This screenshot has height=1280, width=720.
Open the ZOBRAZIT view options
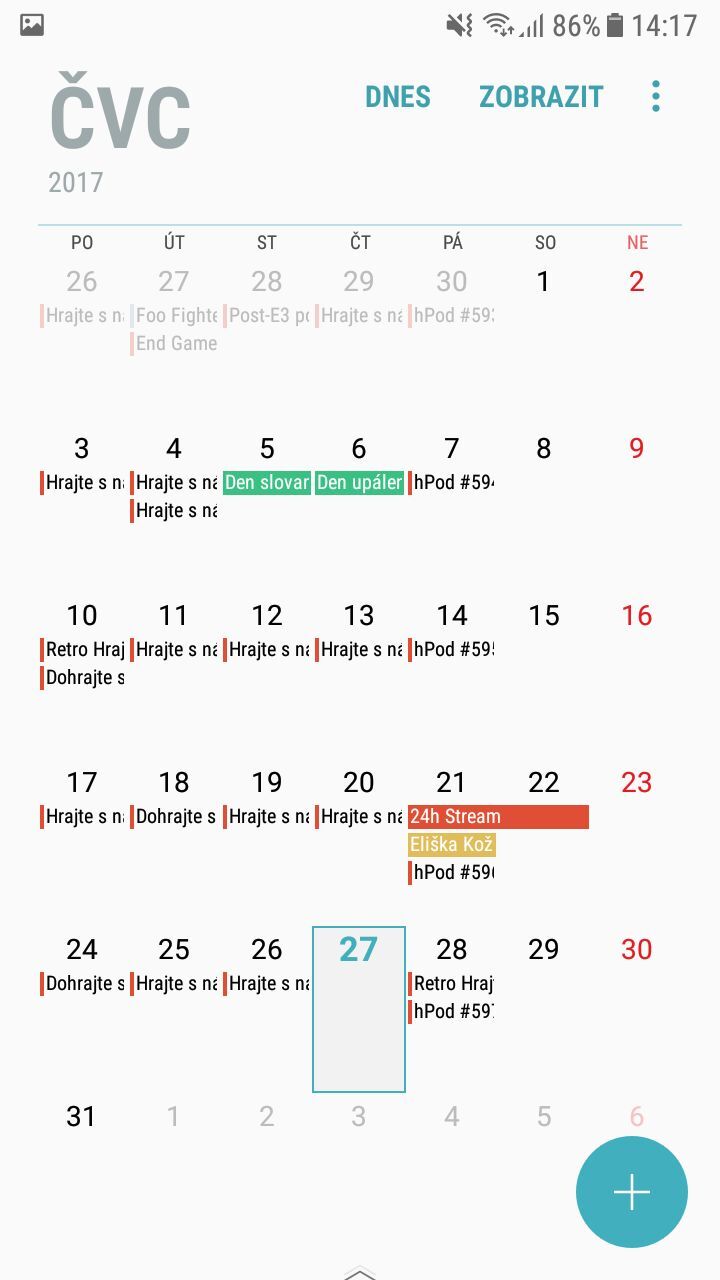coord(541,97)
